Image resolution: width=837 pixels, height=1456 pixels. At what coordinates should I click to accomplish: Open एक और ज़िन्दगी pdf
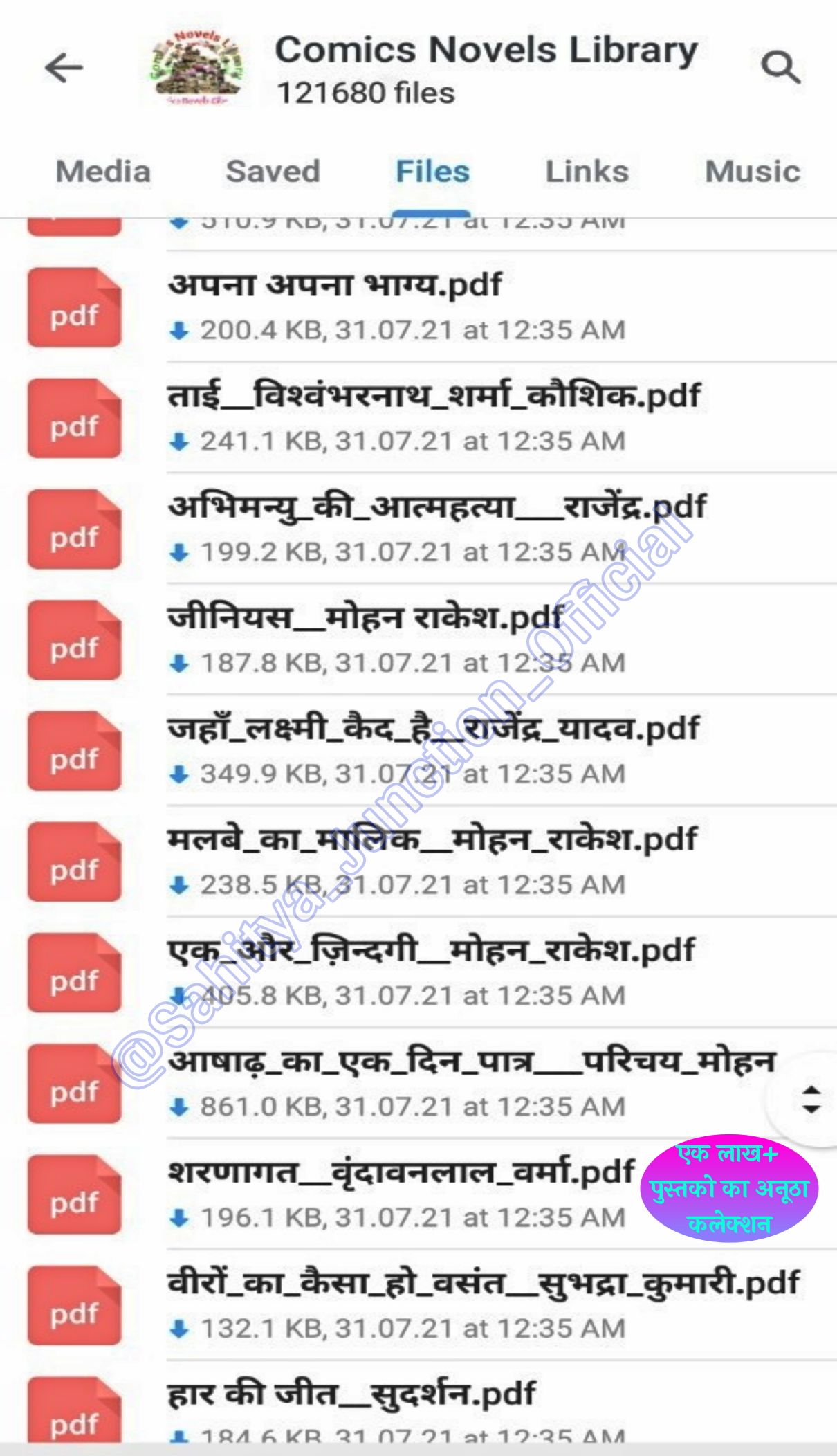(415, 971)
